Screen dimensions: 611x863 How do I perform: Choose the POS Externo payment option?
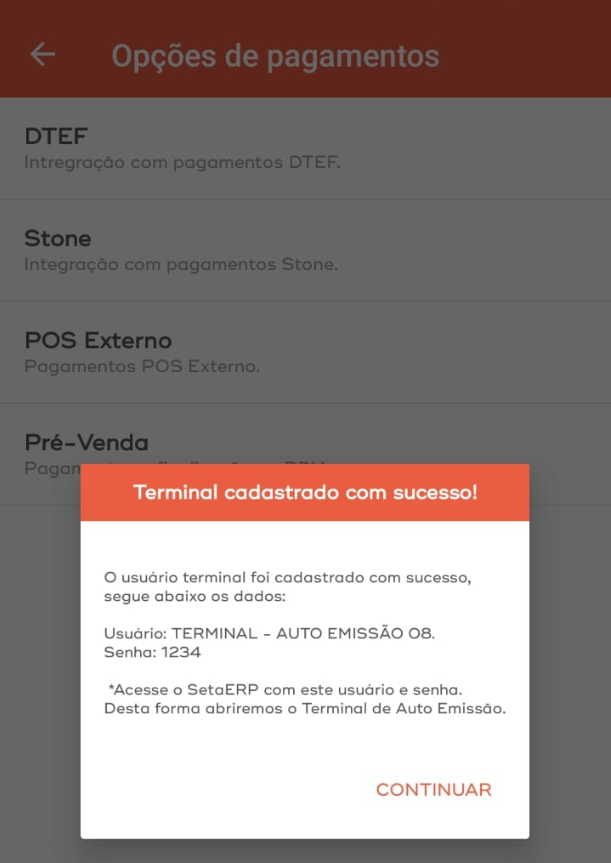pos(305,352)
